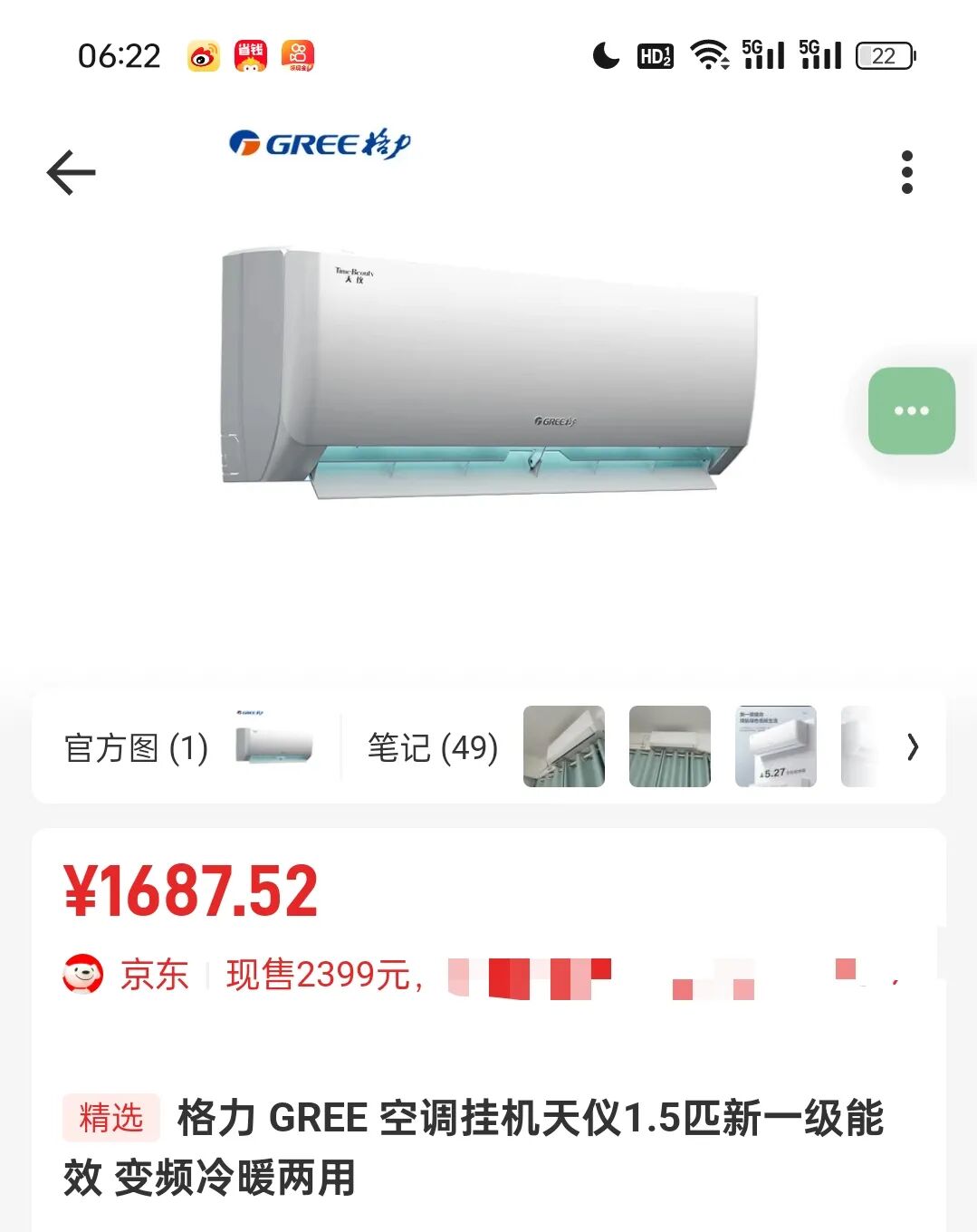The width and height of the screenshot is (977, 1232).
Task: Switch to the 官方图 (1) tab
Action: [134, 748]
